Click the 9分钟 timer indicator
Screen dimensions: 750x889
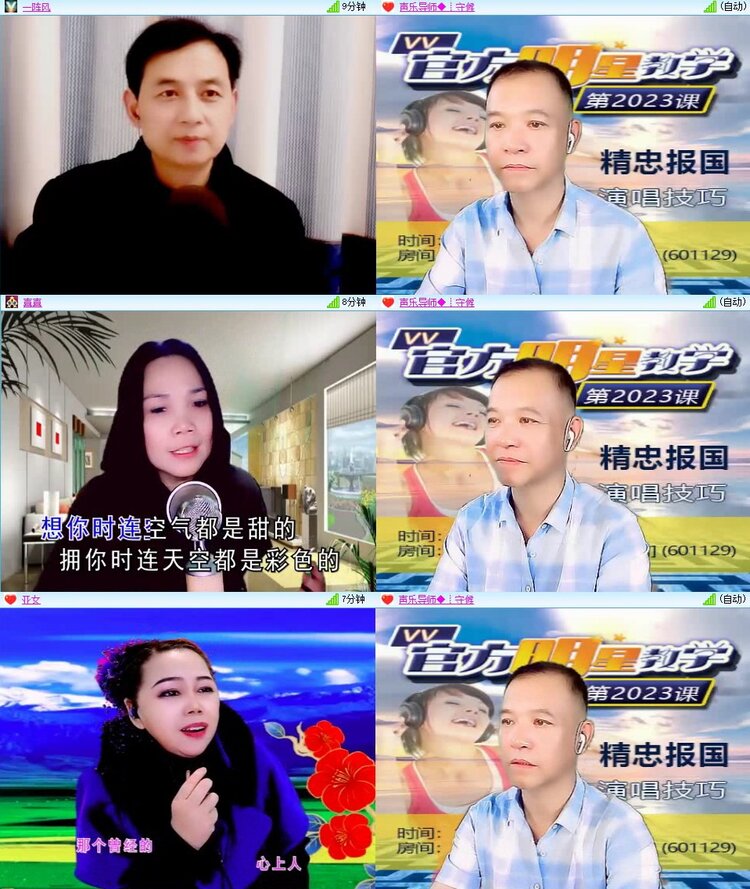(x=352, y=8)
